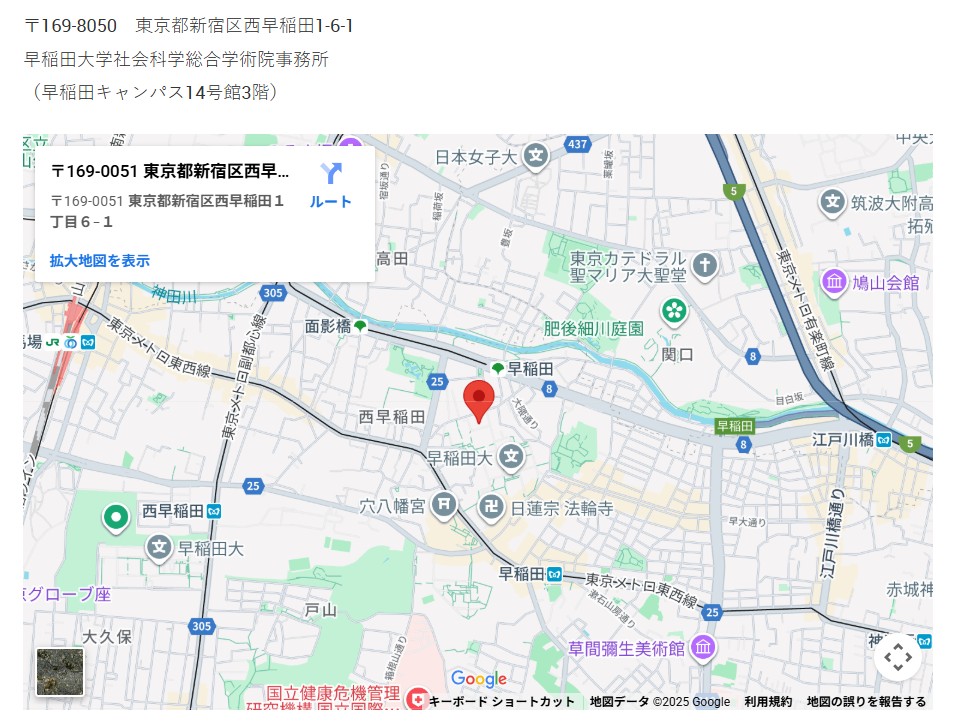Viewport: 960px width, 722px height.
Task: Open キーボード ショートカット
Action: click(x=501, y=701)
